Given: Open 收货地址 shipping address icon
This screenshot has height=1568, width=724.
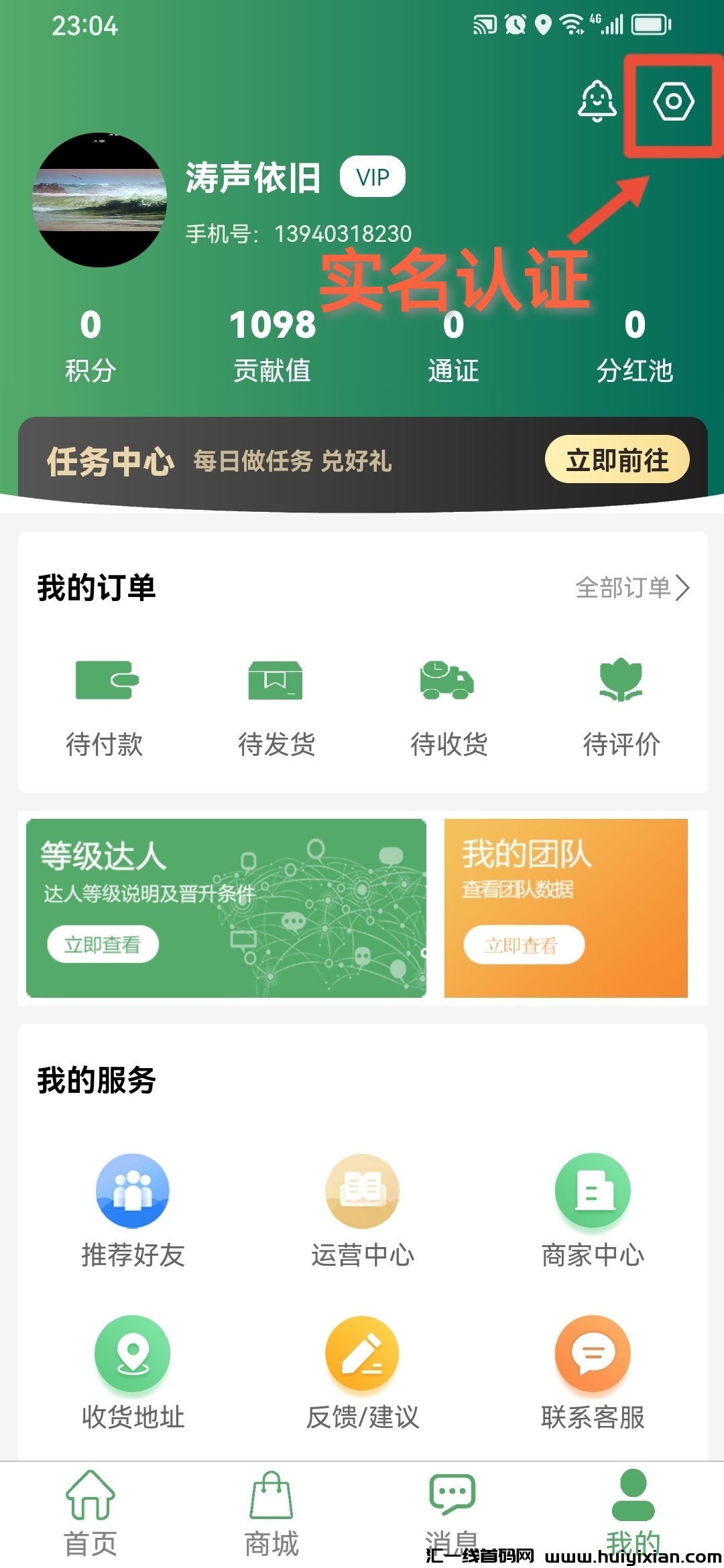Looking at the screenshot, I should (131, 1354).
